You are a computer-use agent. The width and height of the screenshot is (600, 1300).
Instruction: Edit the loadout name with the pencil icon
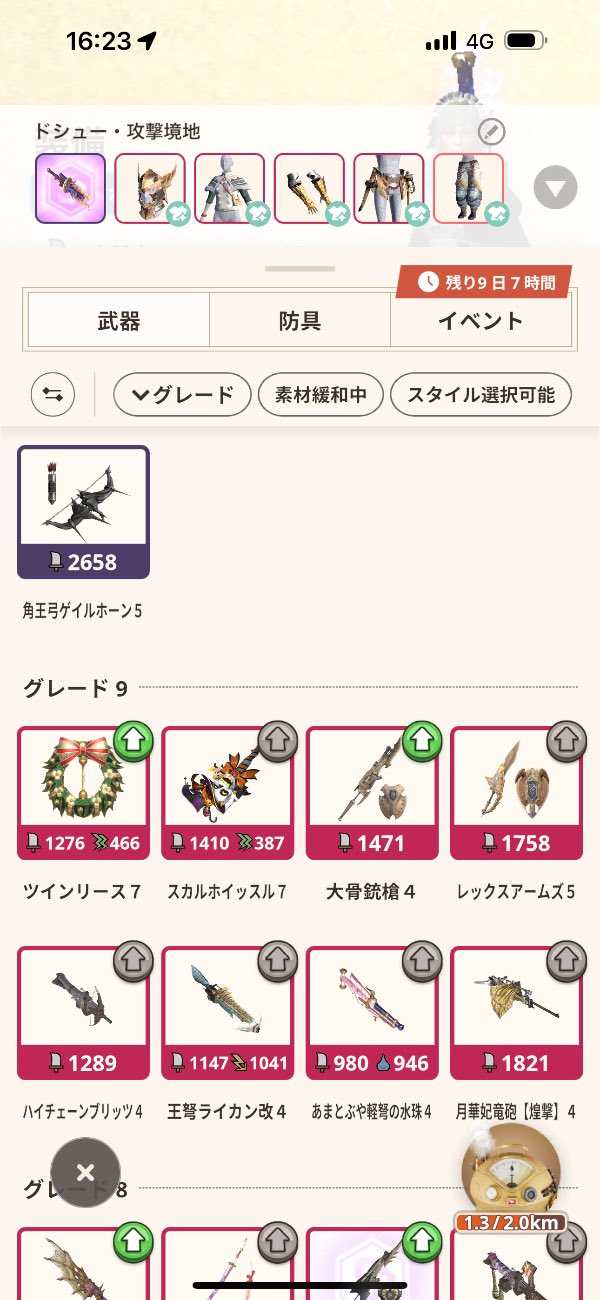[490, 130]
